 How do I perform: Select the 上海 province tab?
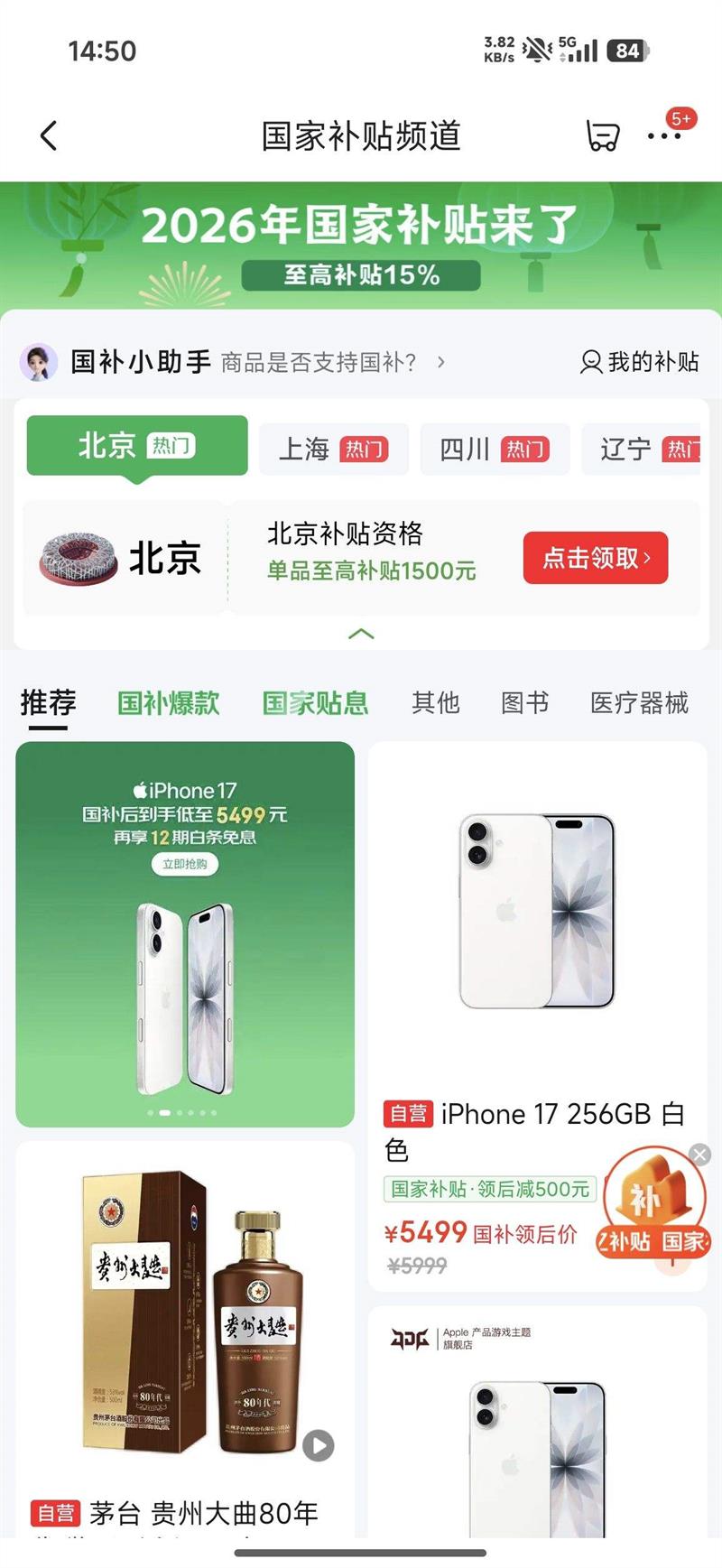click(334, 449)
